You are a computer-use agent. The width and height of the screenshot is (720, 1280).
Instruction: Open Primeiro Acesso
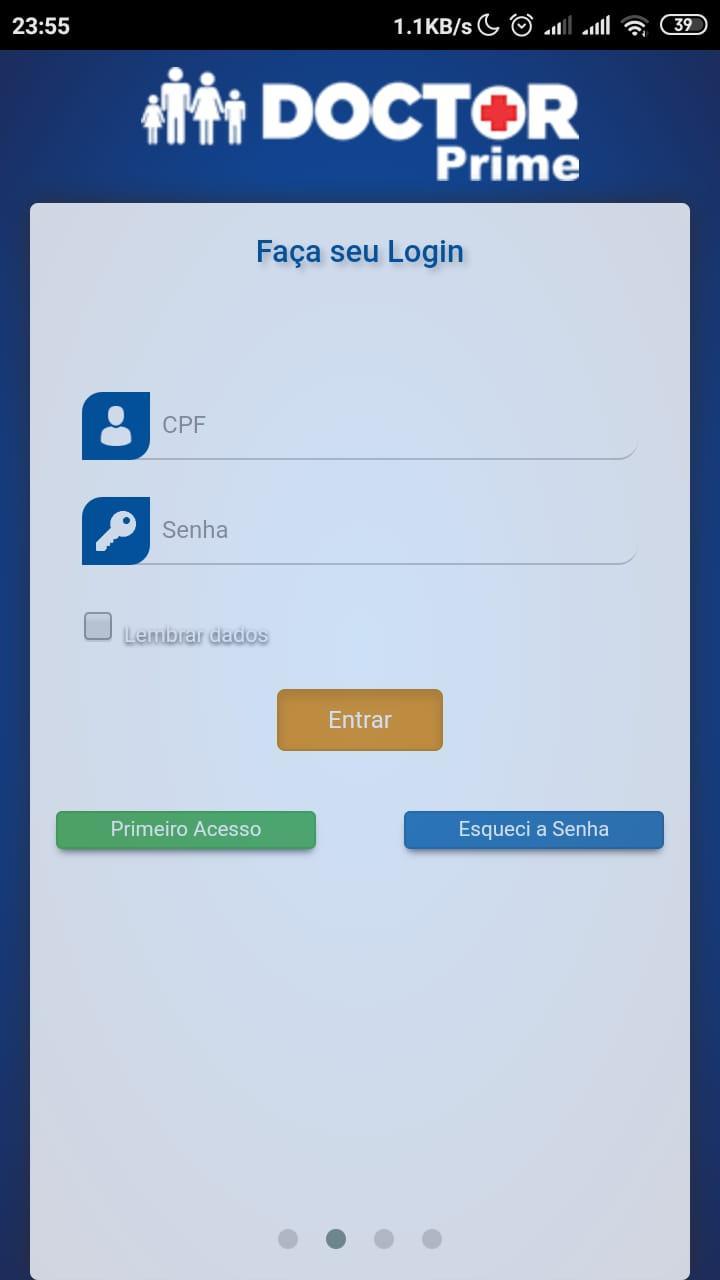tap(186, 830)
